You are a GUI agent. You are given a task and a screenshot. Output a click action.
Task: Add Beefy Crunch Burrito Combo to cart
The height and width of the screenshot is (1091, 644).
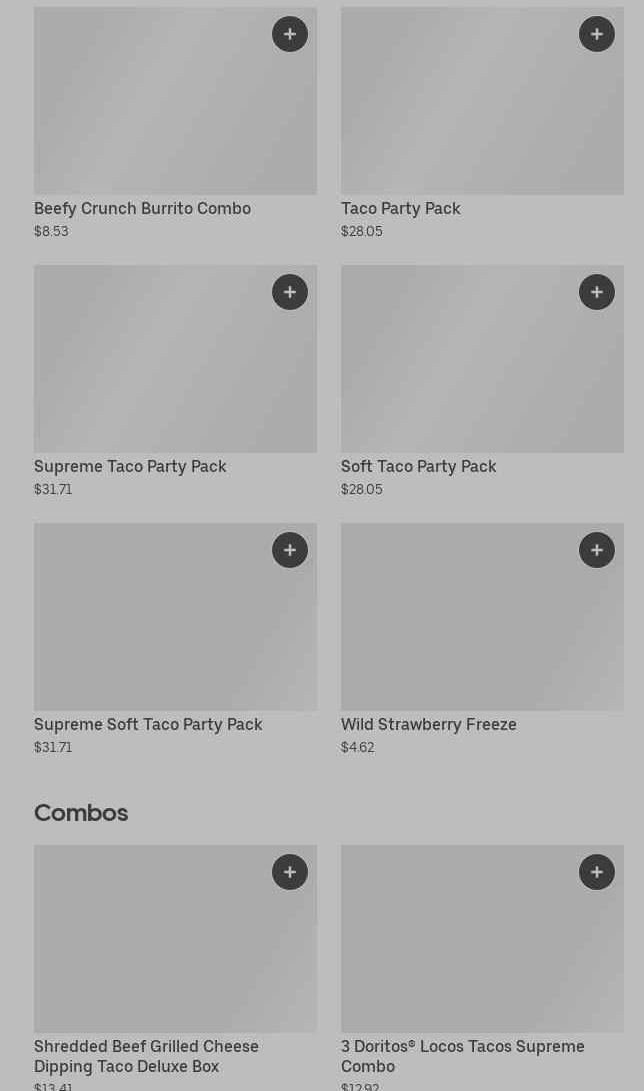point(290,34)
